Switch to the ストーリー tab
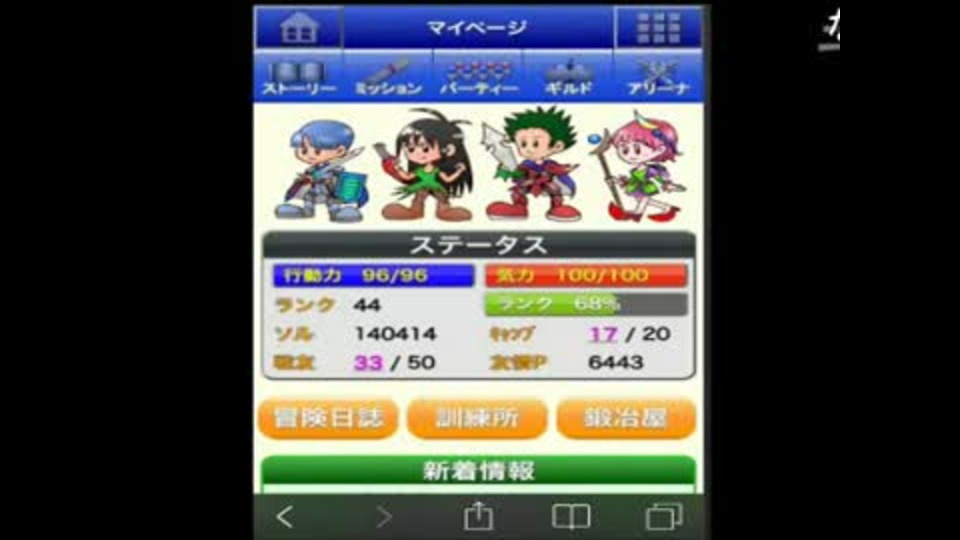 coord(298,77)
